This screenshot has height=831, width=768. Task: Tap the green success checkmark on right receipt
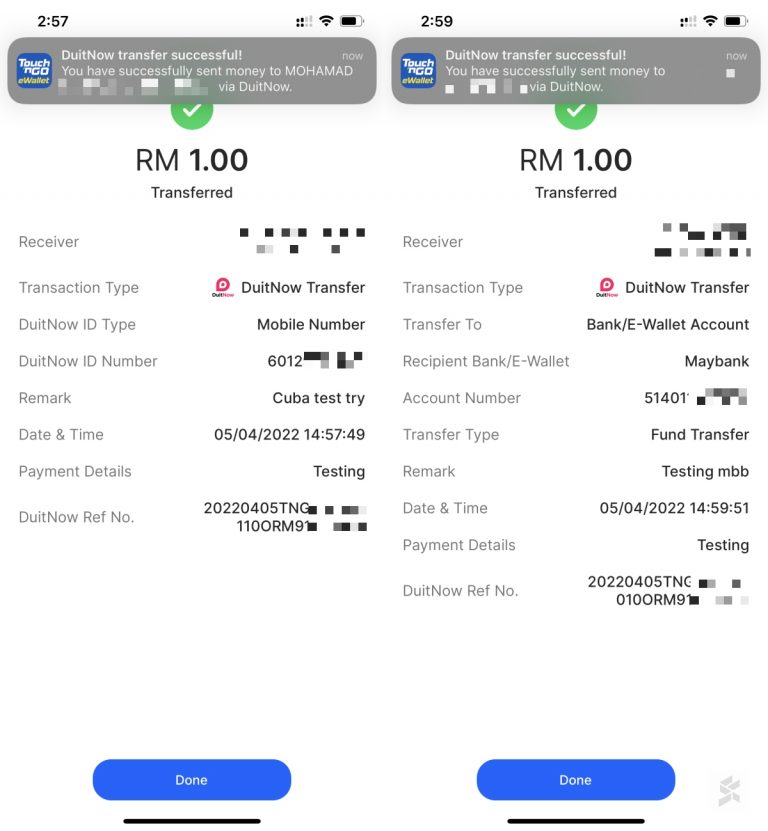(x=576, y=113)
